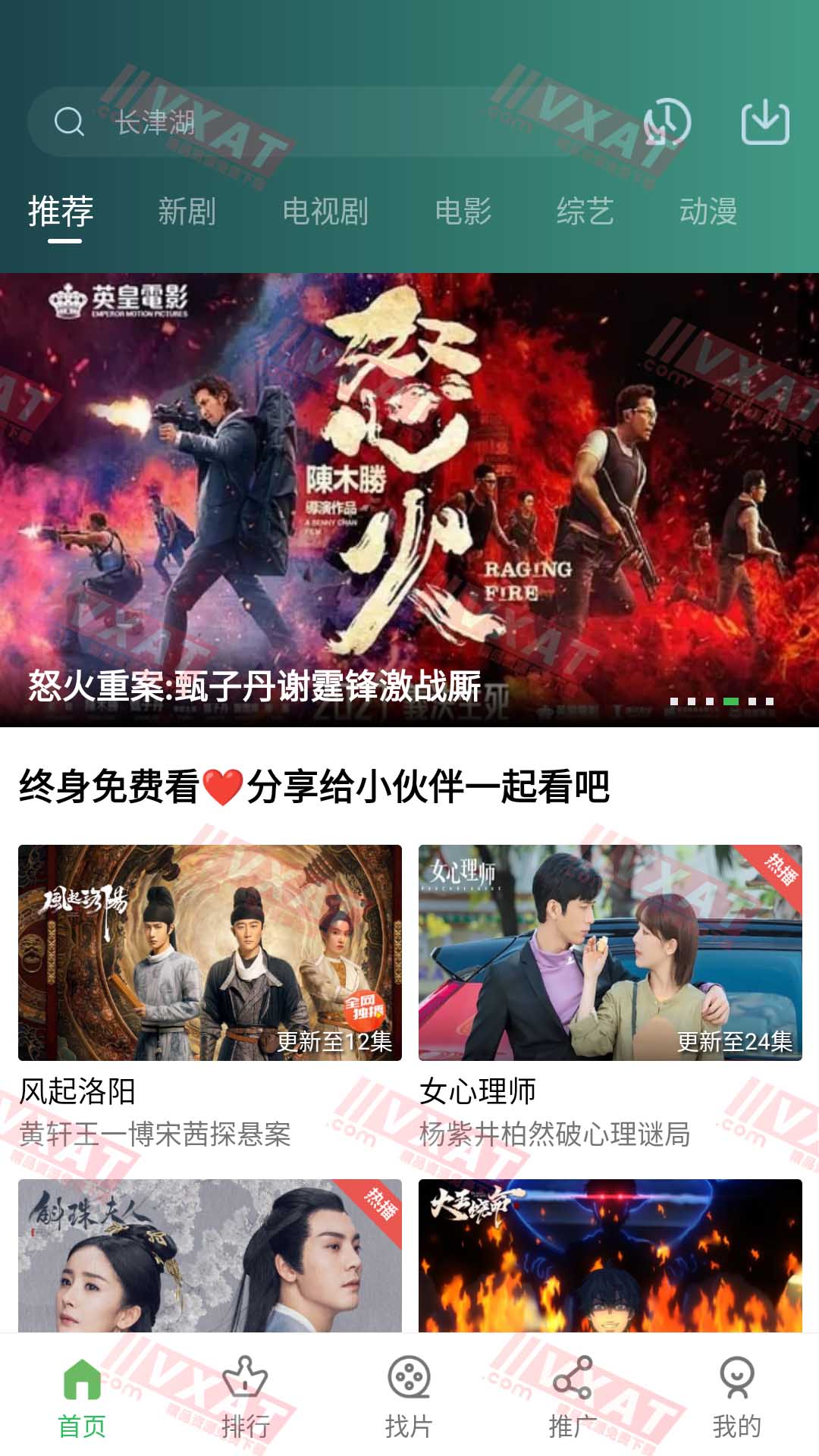The width and height of the screenshot is (819, 1456).
Task: Tap the 首页 home tab
Action: pos(82,1397)
